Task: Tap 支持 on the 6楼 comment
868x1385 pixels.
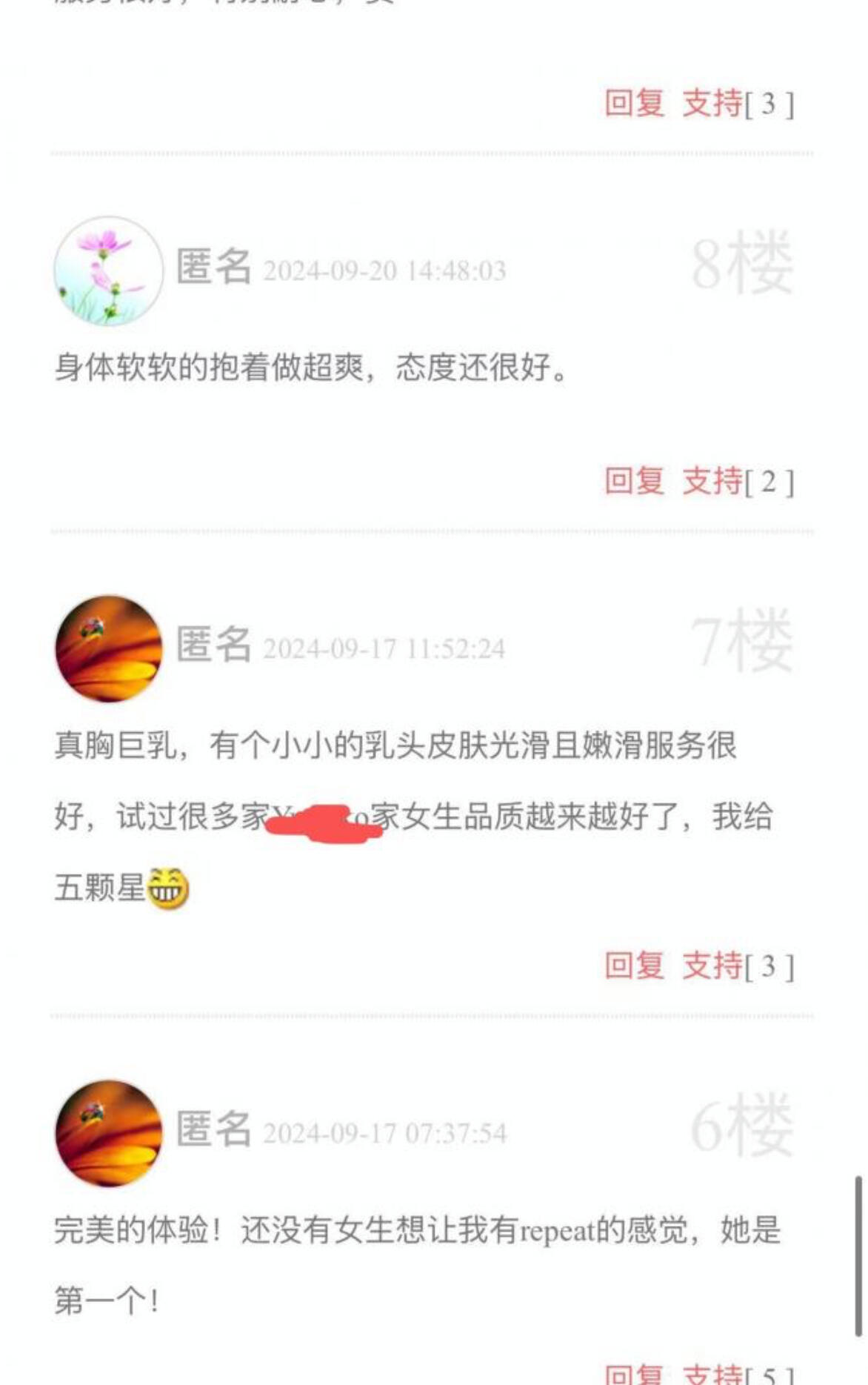Action: [x=712, y=1375]
